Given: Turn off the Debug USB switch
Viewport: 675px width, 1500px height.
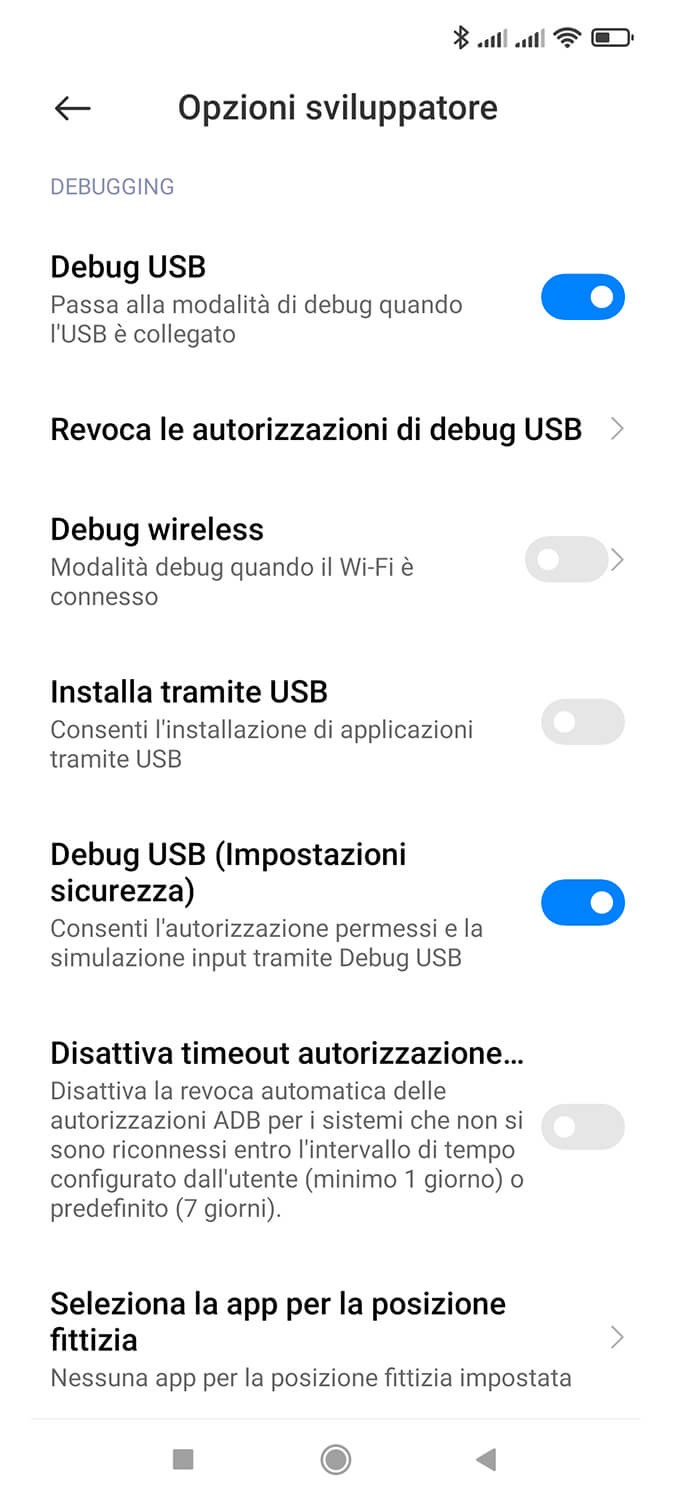Looking at the screenshot, I should click(583, 297).
